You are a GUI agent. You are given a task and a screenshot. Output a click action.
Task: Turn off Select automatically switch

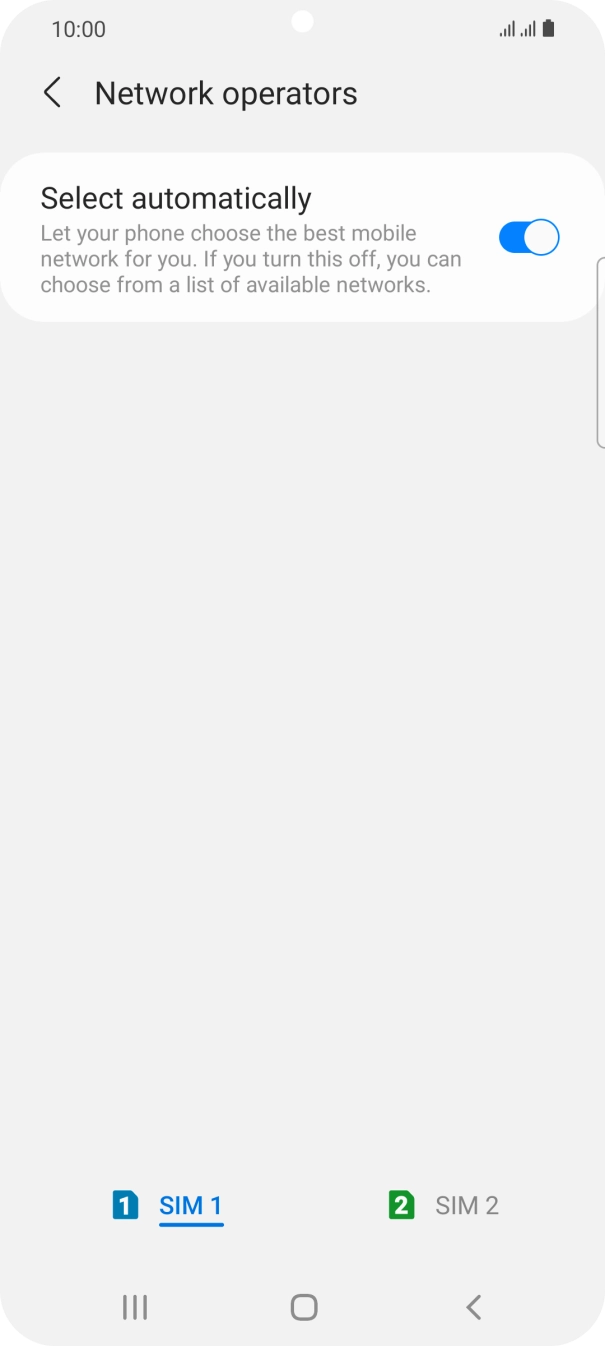point(528,237)
